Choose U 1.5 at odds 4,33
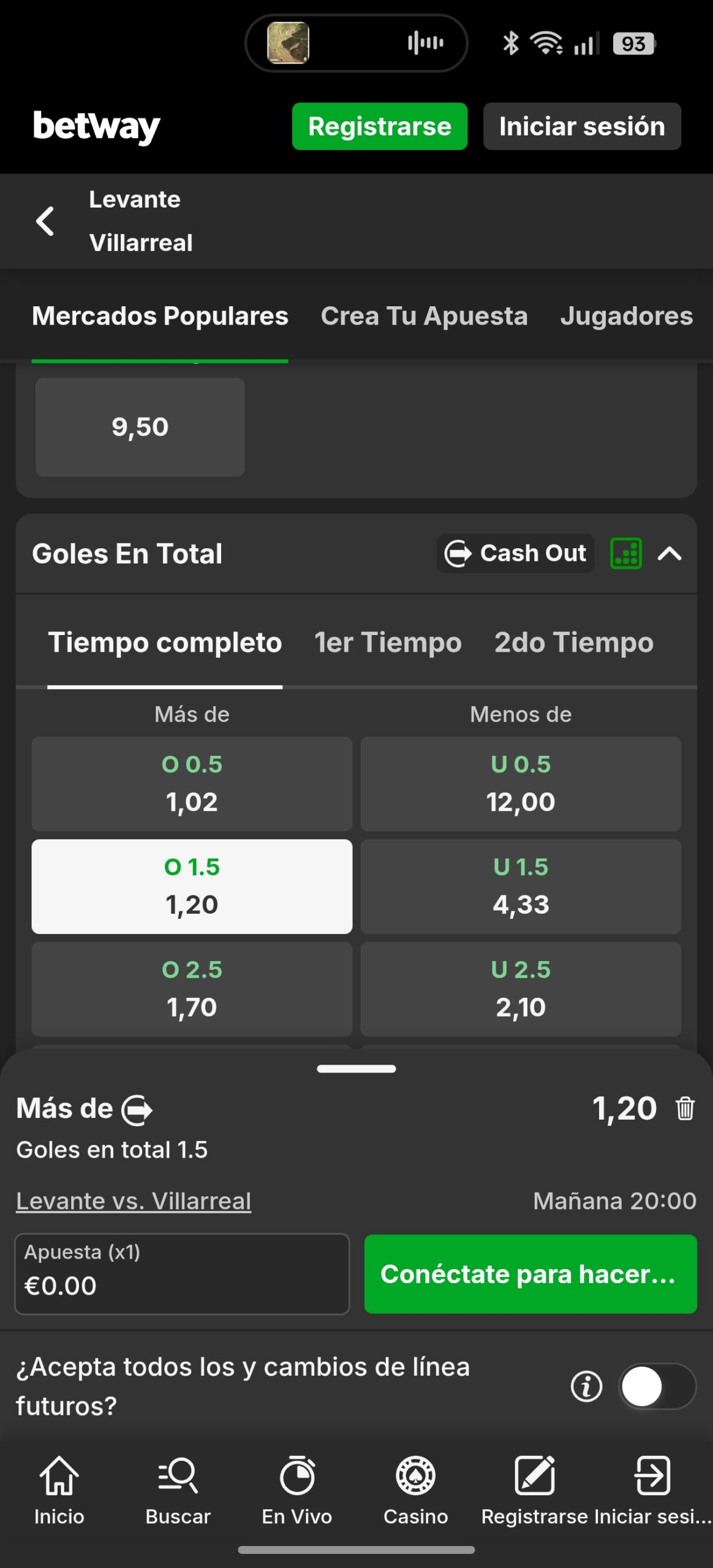Screen dimensions: 713x1568 [x=521, y=886]
